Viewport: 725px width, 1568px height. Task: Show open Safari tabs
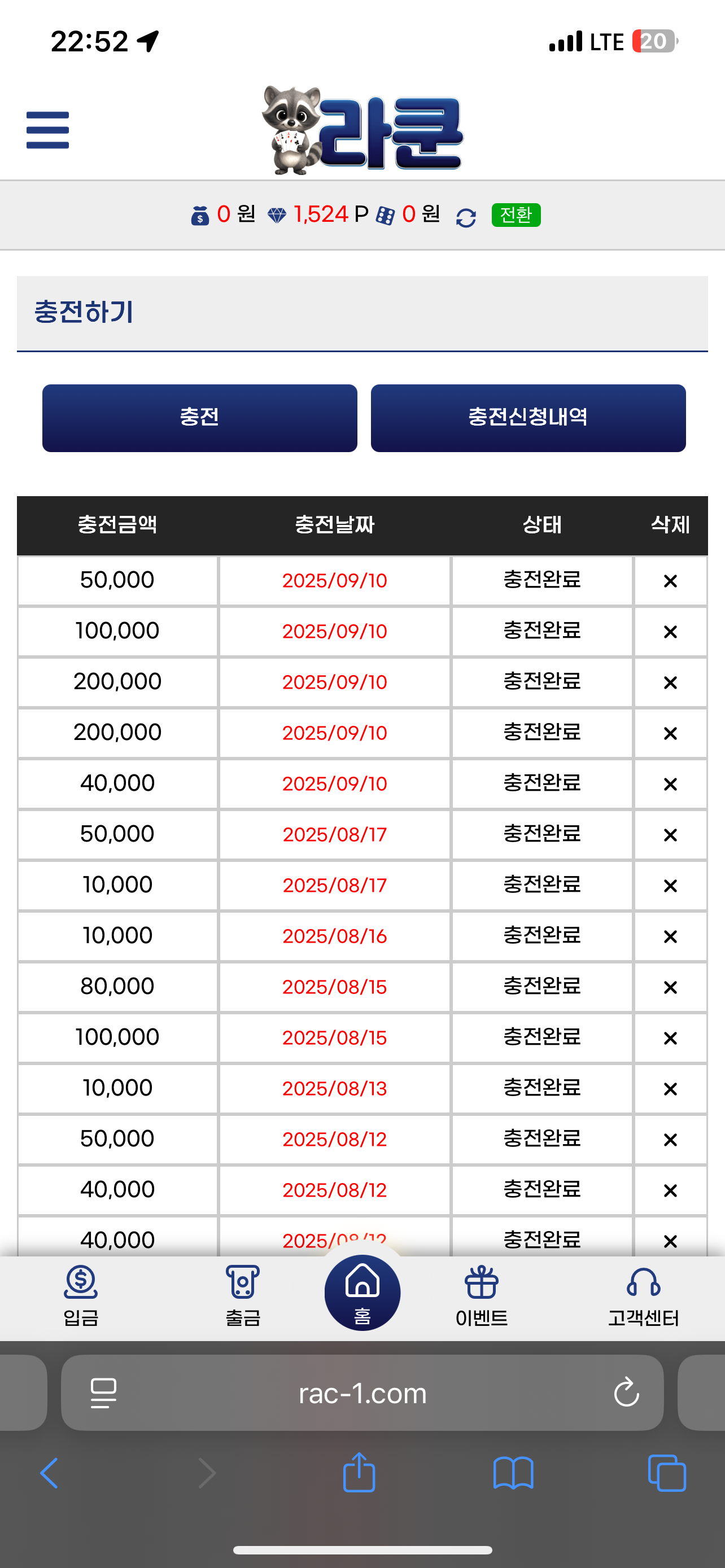tap(667, 1473)
